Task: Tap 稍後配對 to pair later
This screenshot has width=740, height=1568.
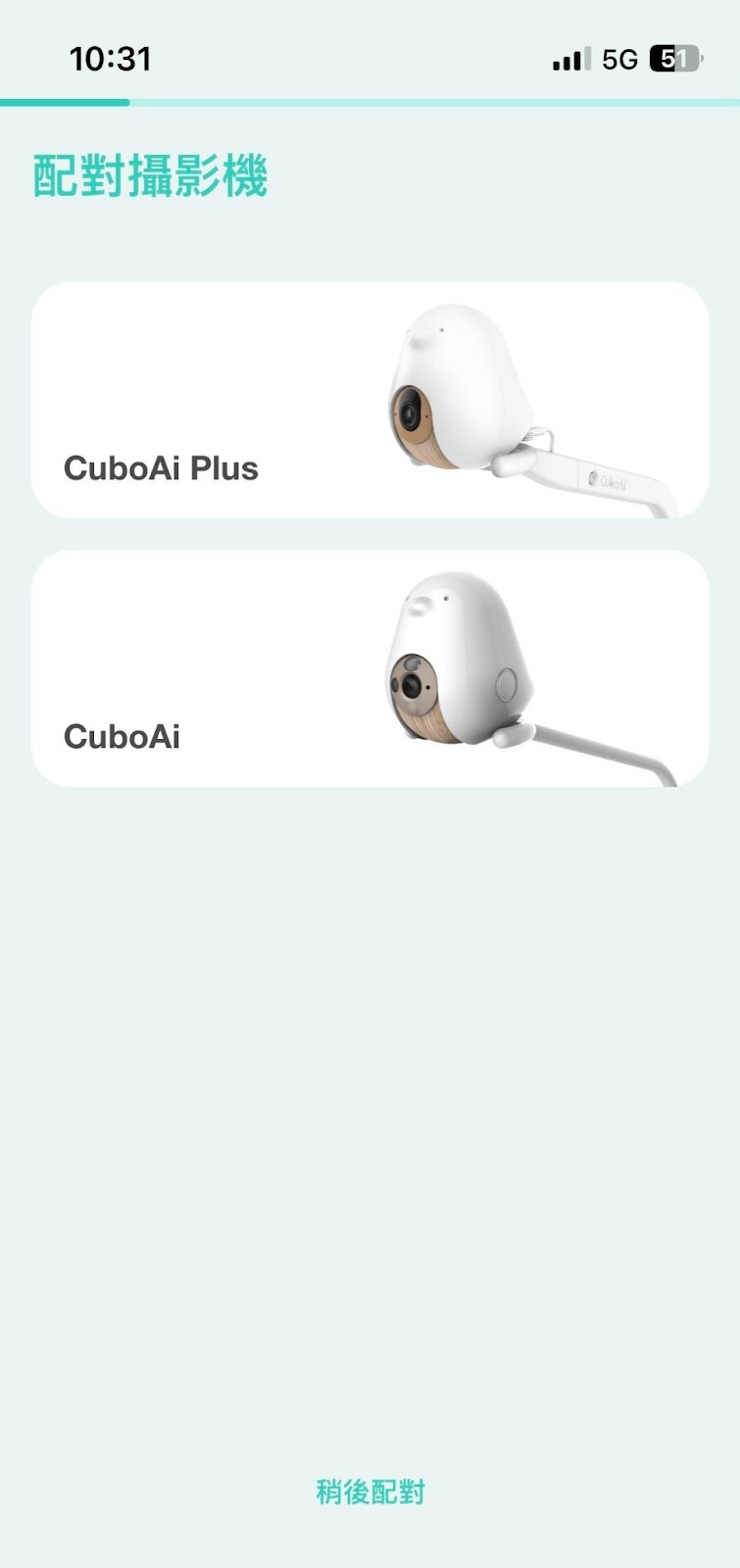Action: click(x=370, y=1492)
